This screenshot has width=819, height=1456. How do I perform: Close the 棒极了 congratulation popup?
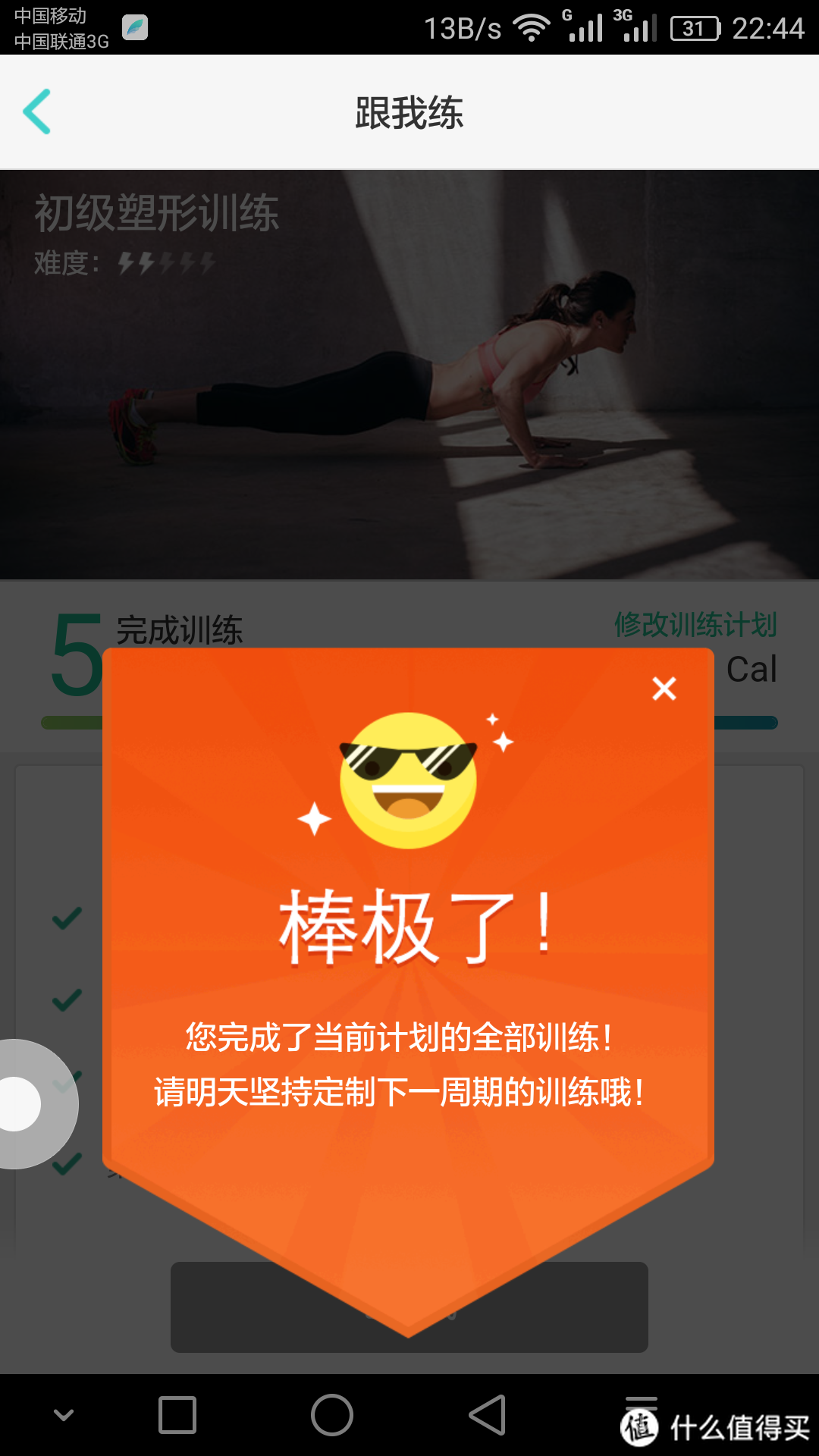coord(664,689)
